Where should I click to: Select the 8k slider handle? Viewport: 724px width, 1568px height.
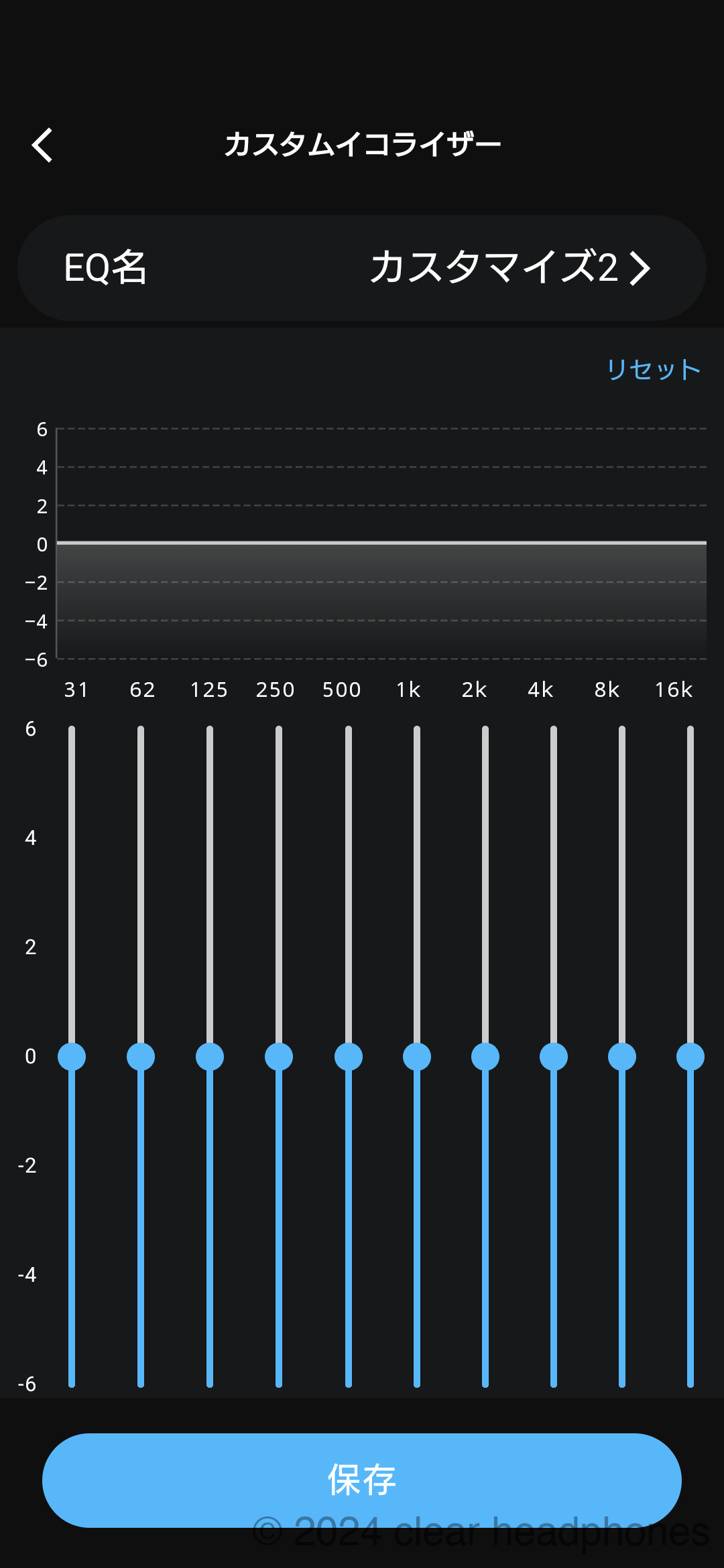point(622,1057)
